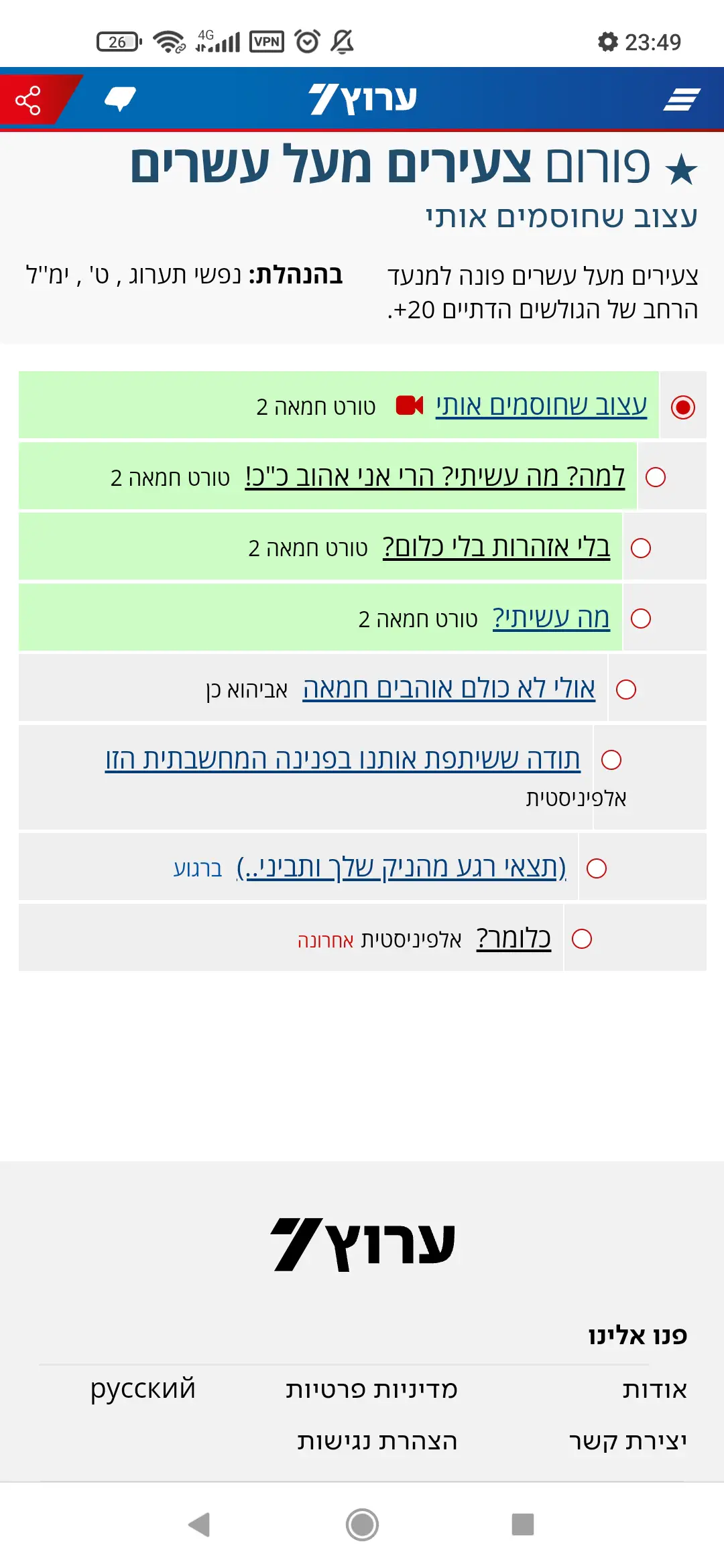Switch to the русский site version
The image size is (724, 1568).
(x=143, y=1388)
